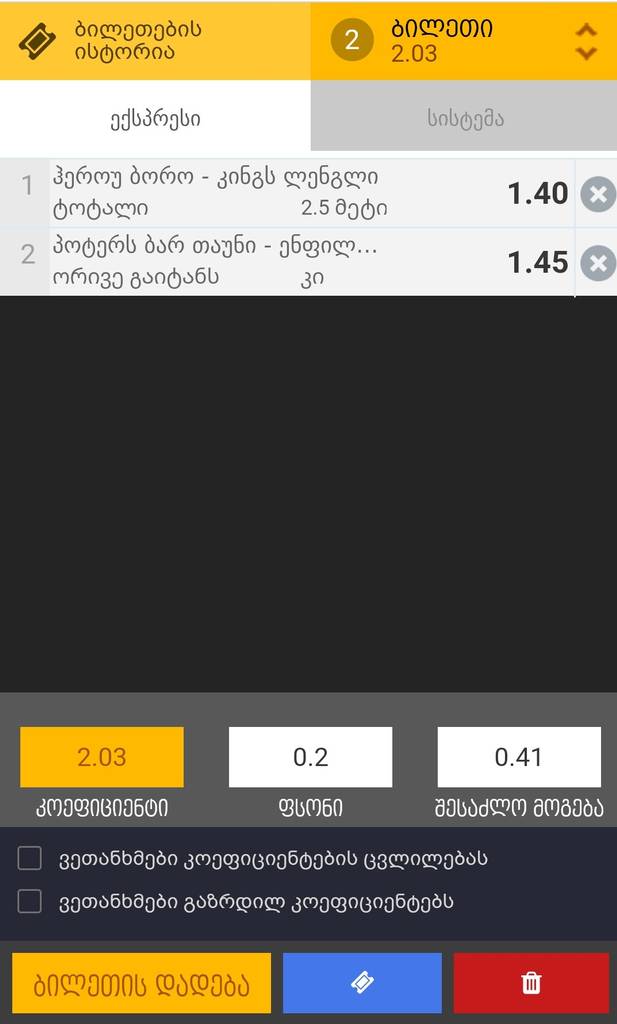Screen dimensions: 617x1024
Task: Tap the blue ticket button
Action: tap(362, 984)
